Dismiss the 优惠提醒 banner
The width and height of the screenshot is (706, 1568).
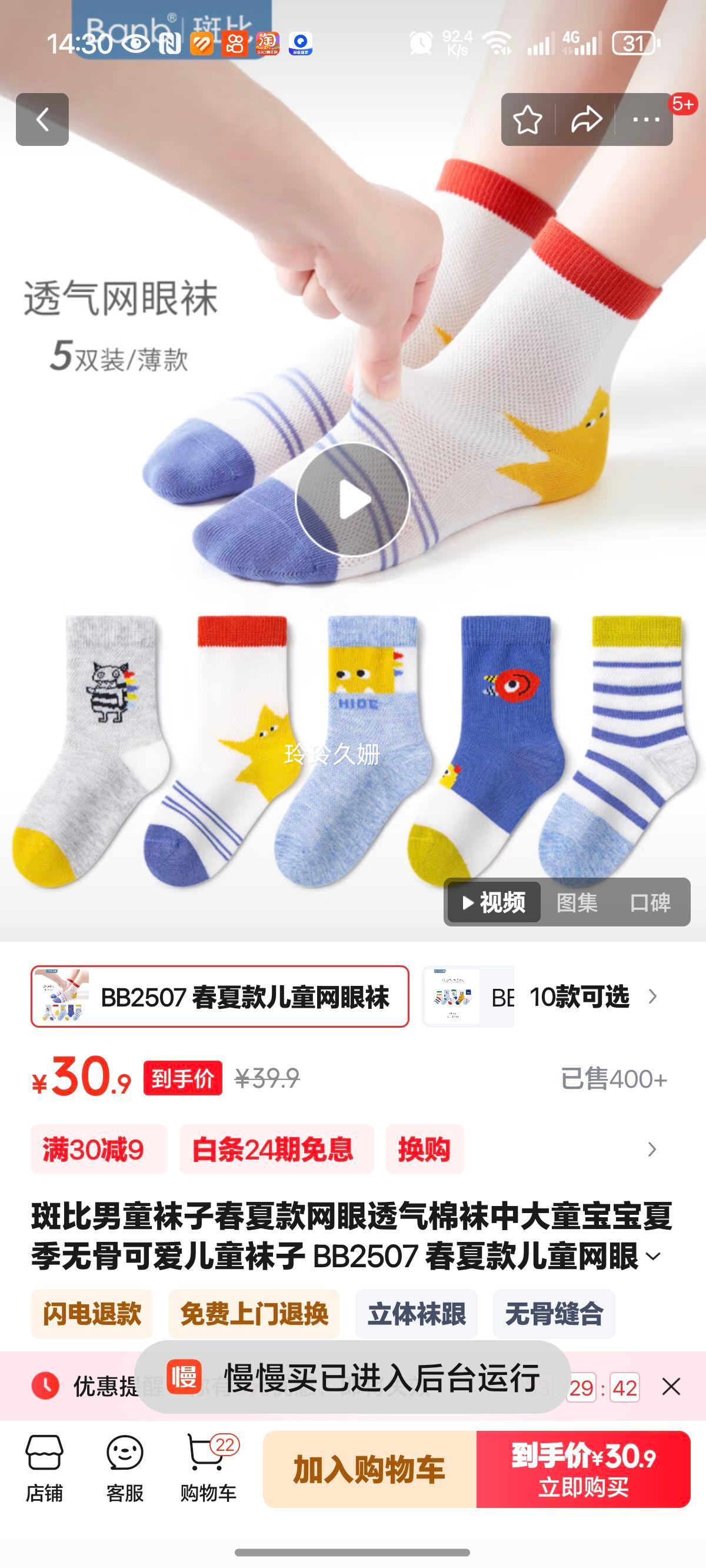(x=671, y=1387)
